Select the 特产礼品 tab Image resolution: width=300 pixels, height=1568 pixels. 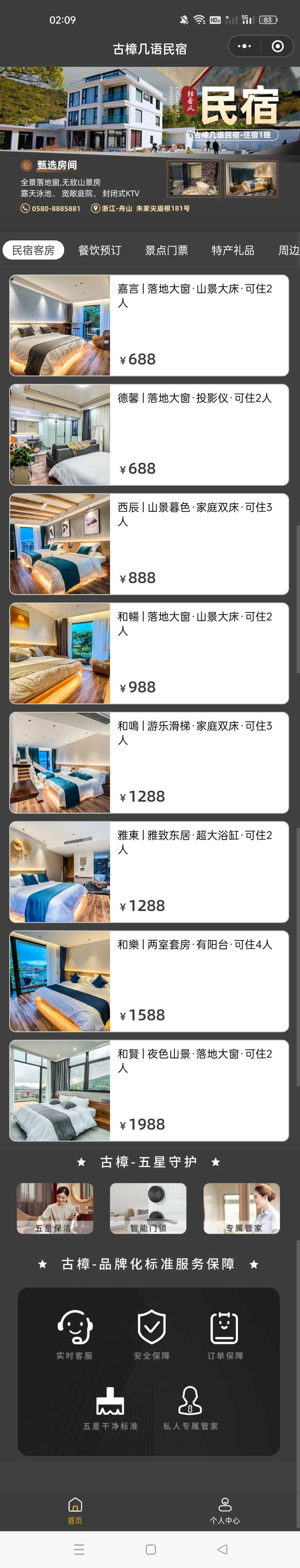pyautogui.click(x=232, y=250)
